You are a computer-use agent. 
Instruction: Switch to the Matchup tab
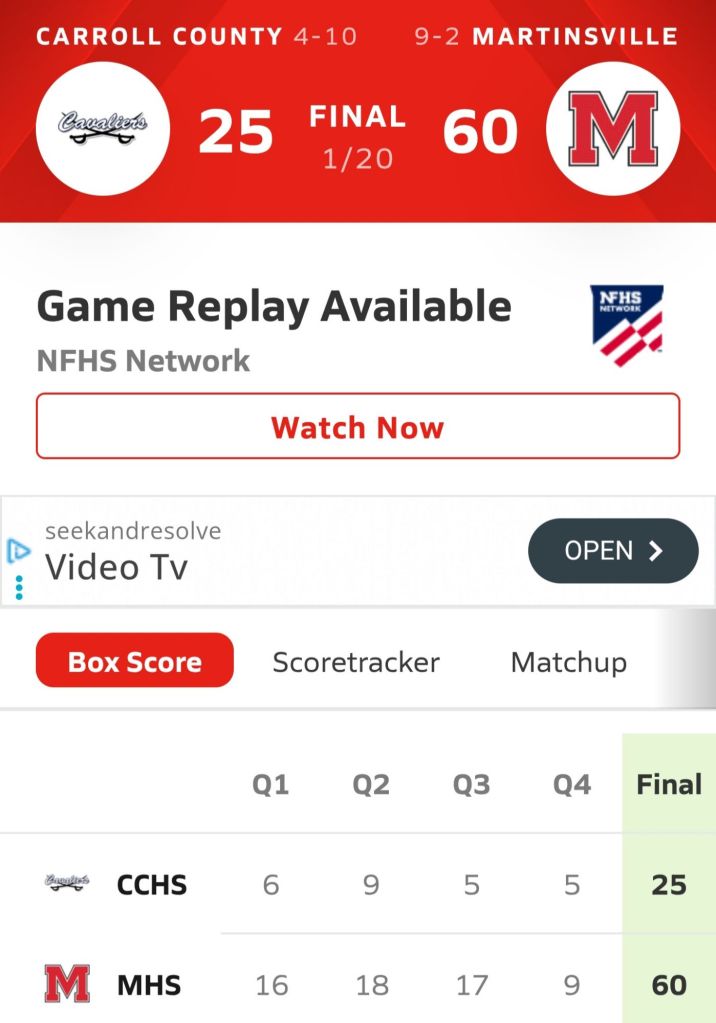click(x=568, y=662)
